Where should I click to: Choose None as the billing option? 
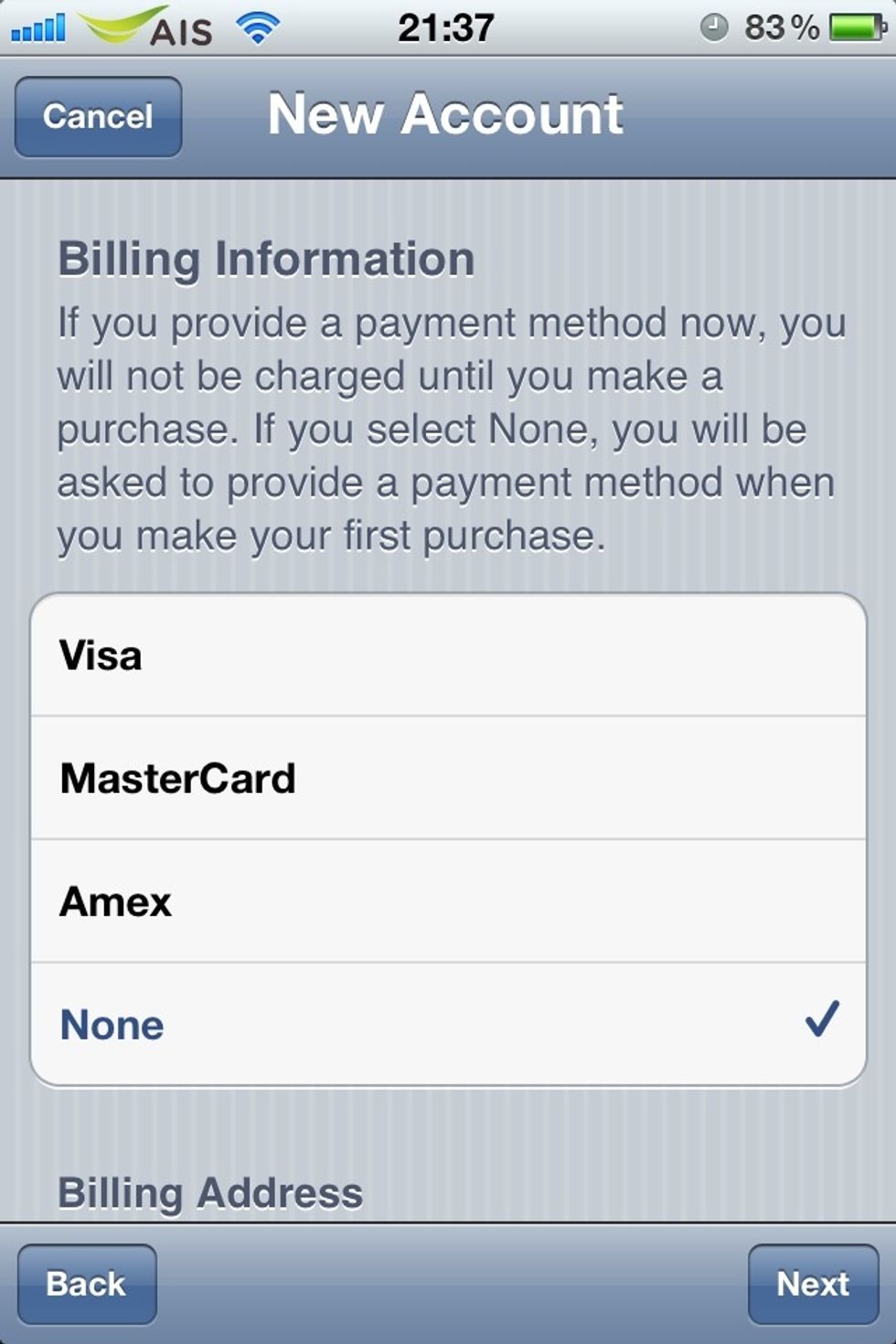point(448,1022)
